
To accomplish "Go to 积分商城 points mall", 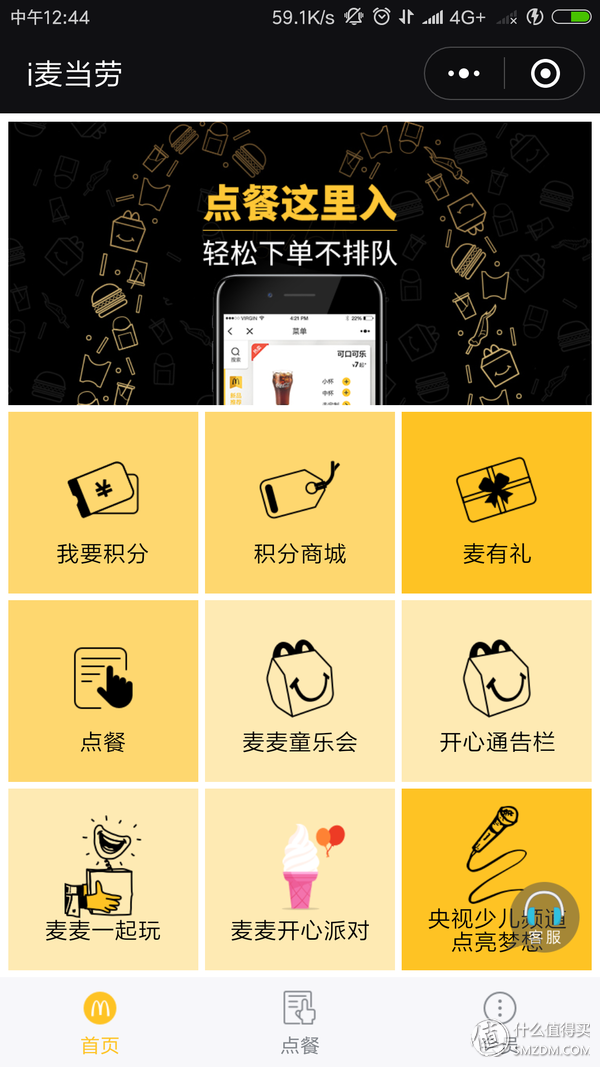I will pyautogui.click(x=300, y=503).
